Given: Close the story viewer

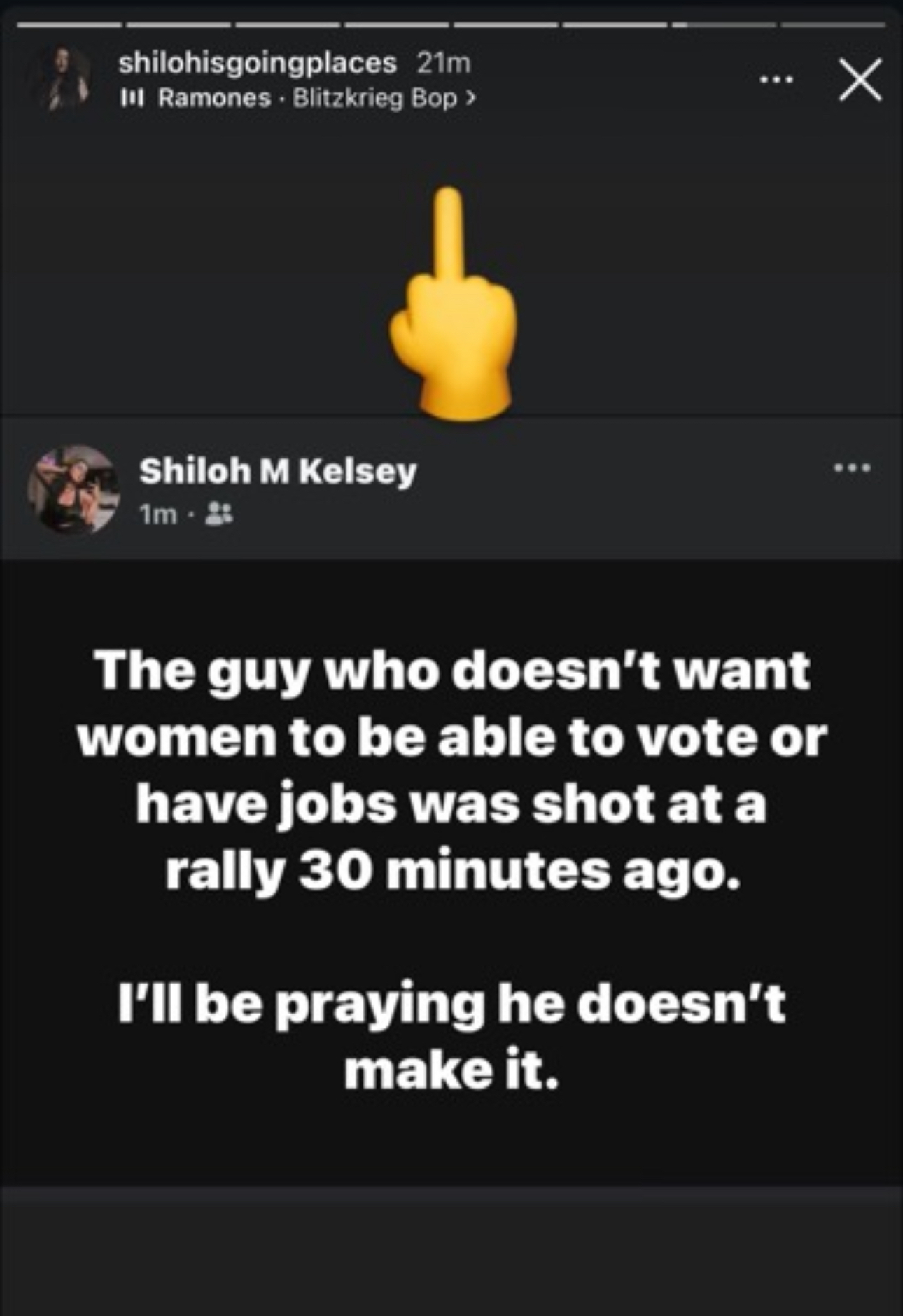Looking at the screenshot, I should pos(860,79).
